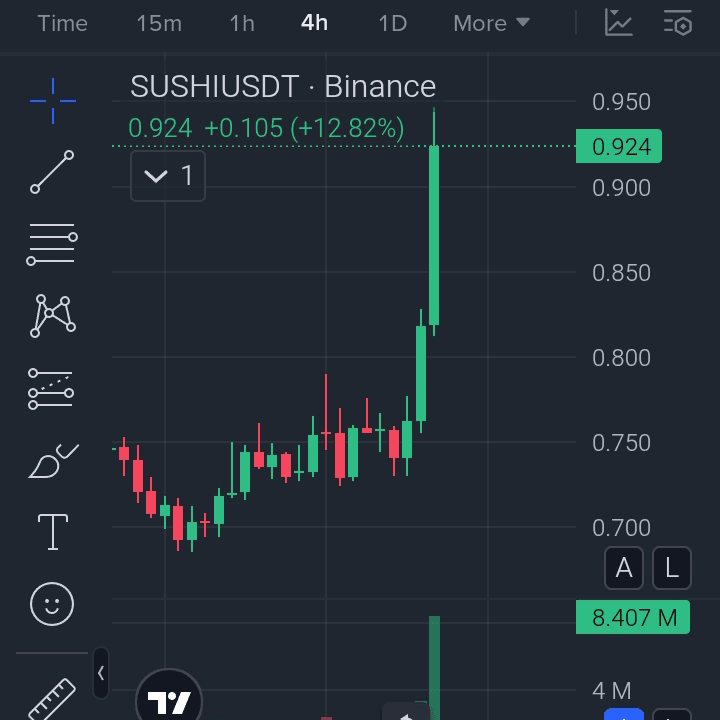The height and width of the screenshot is (720, 720).
Task: Select the crosshair cursor tool
Action: [x=52, y=101]
